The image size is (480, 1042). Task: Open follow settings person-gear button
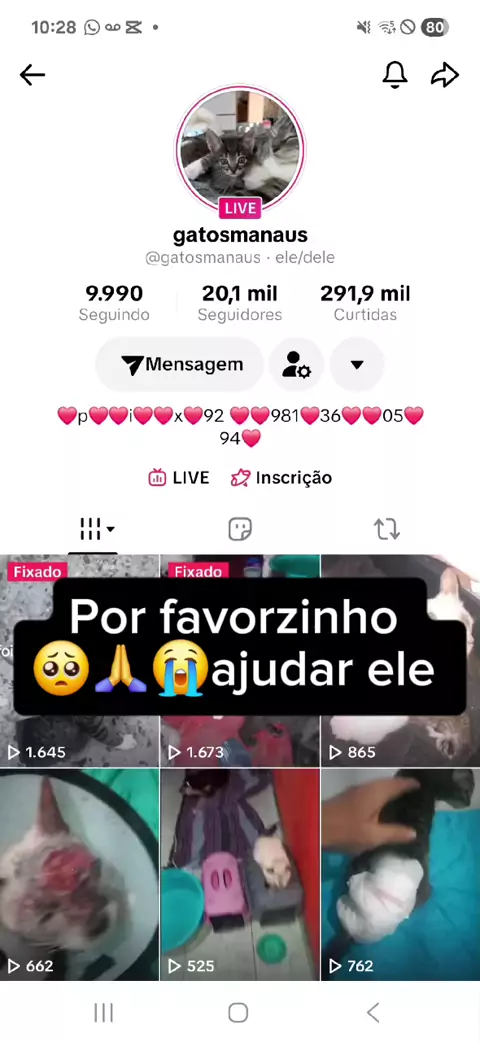pyautogui.click(x=297, y=365)
